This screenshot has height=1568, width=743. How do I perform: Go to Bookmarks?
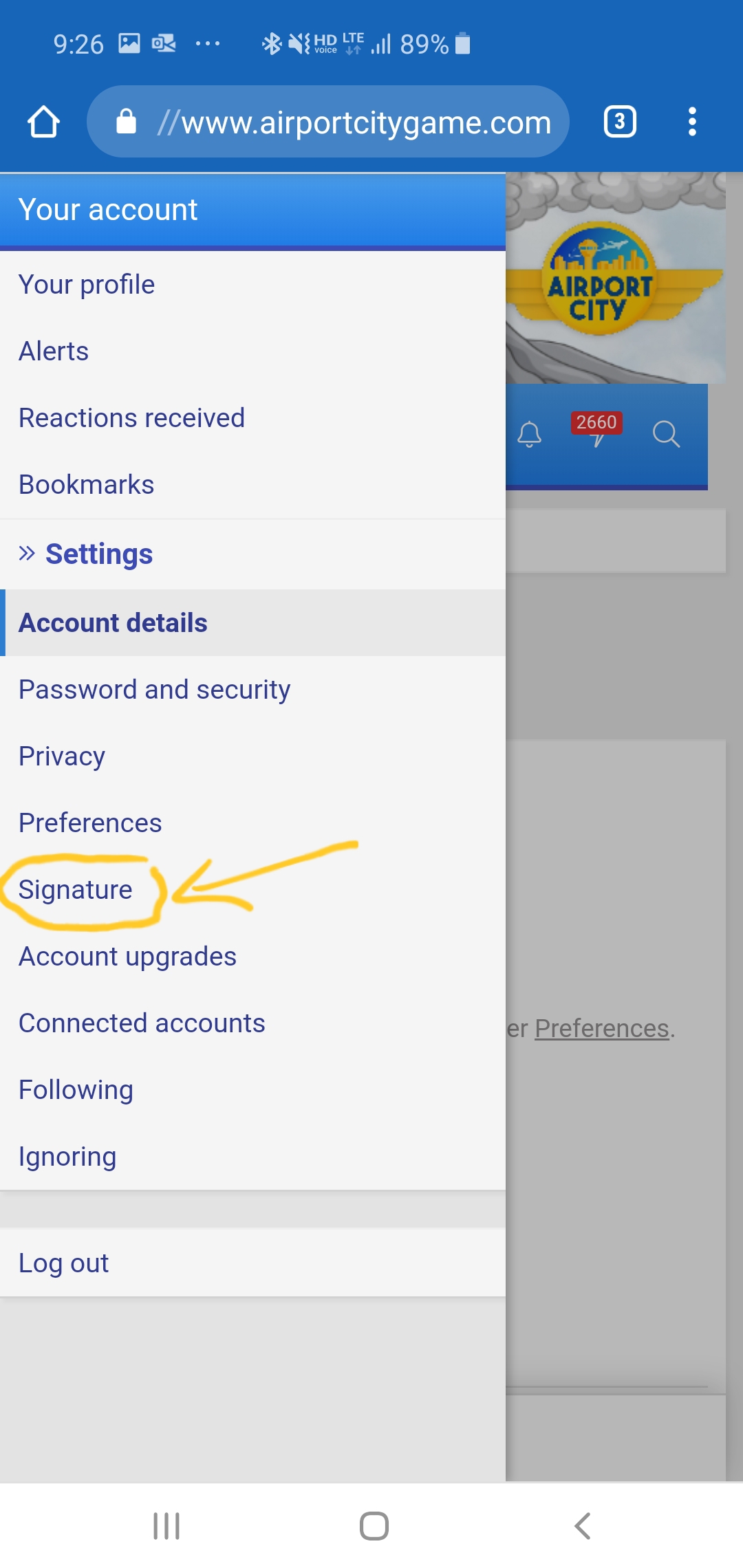[86, 485]
